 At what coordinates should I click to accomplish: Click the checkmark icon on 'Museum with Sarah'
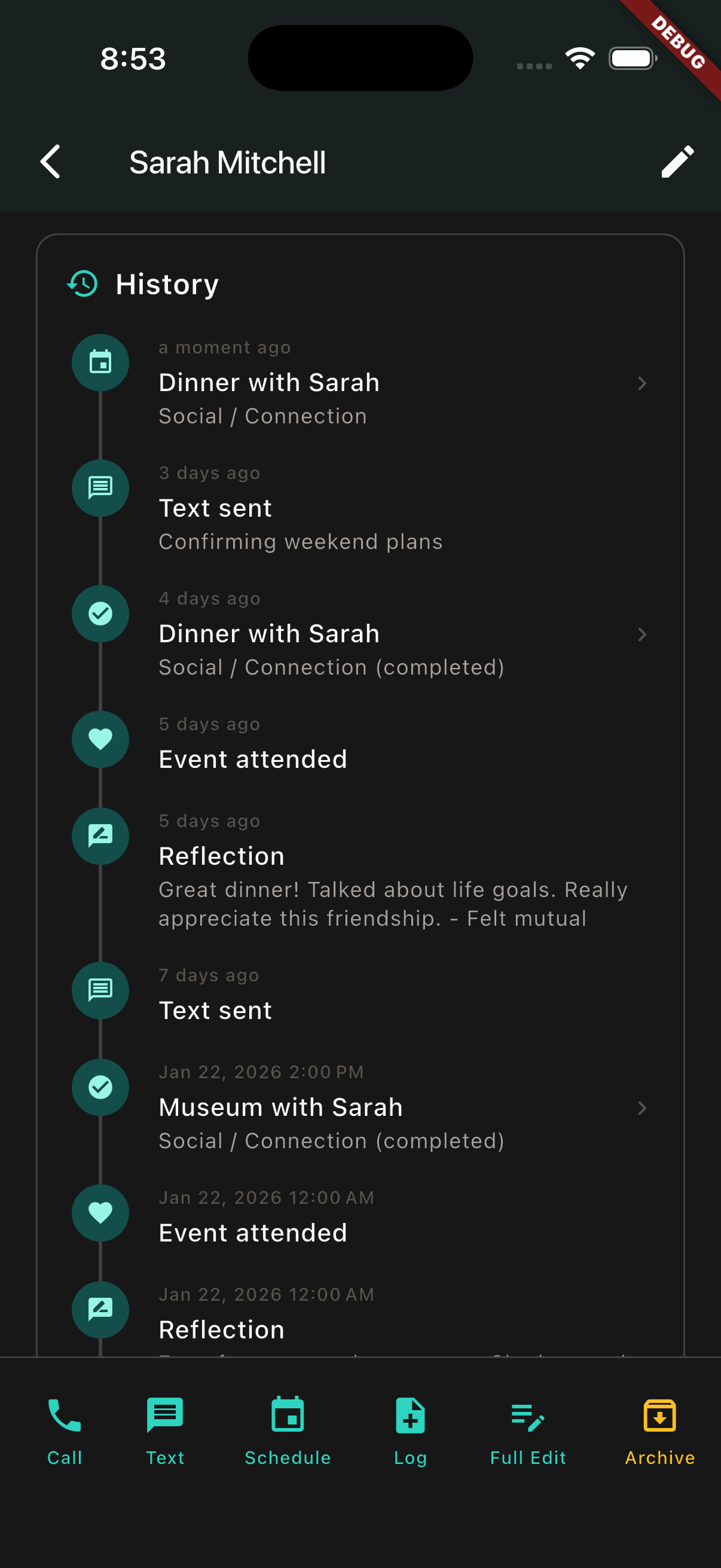[100, 1088]
